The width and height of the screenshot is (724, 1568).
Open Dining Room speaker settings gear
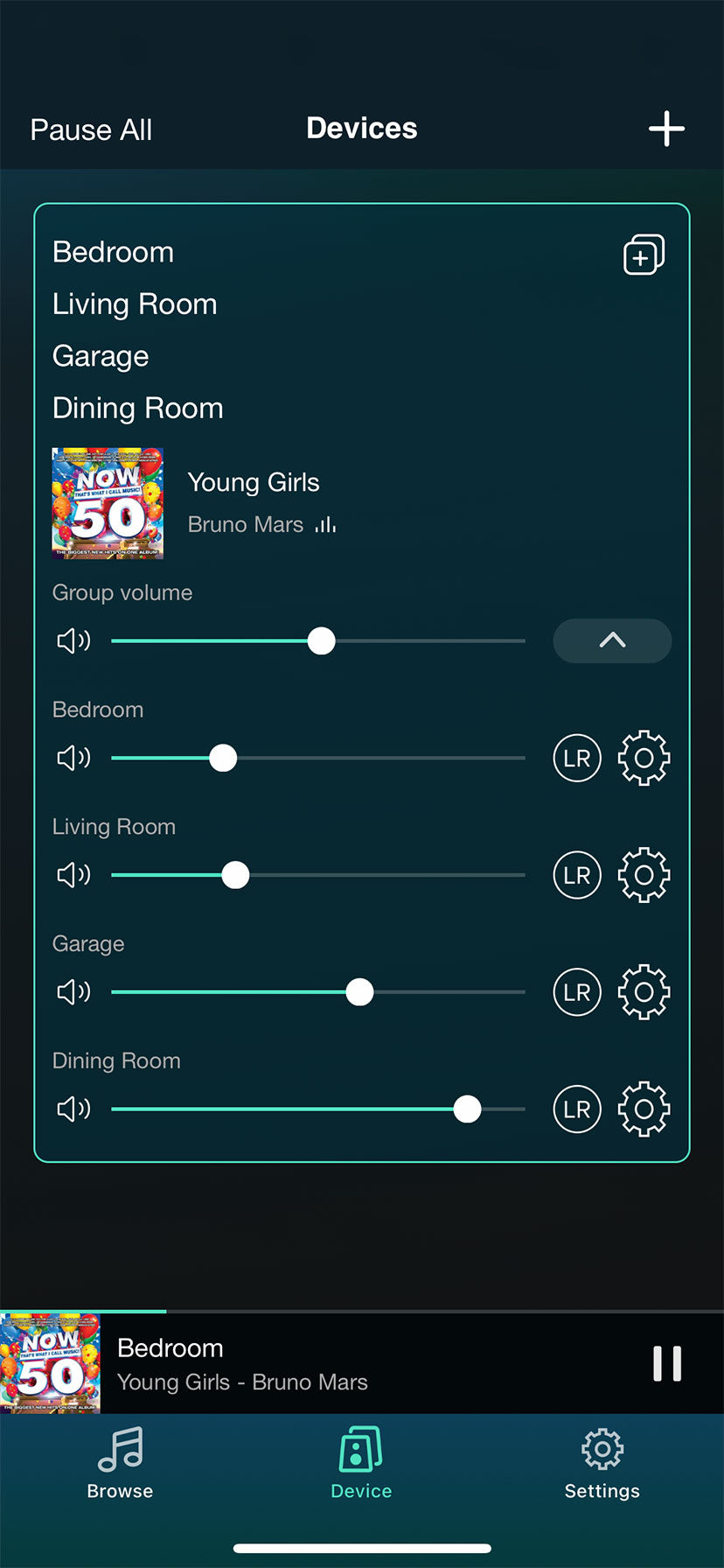point(644,1109)
